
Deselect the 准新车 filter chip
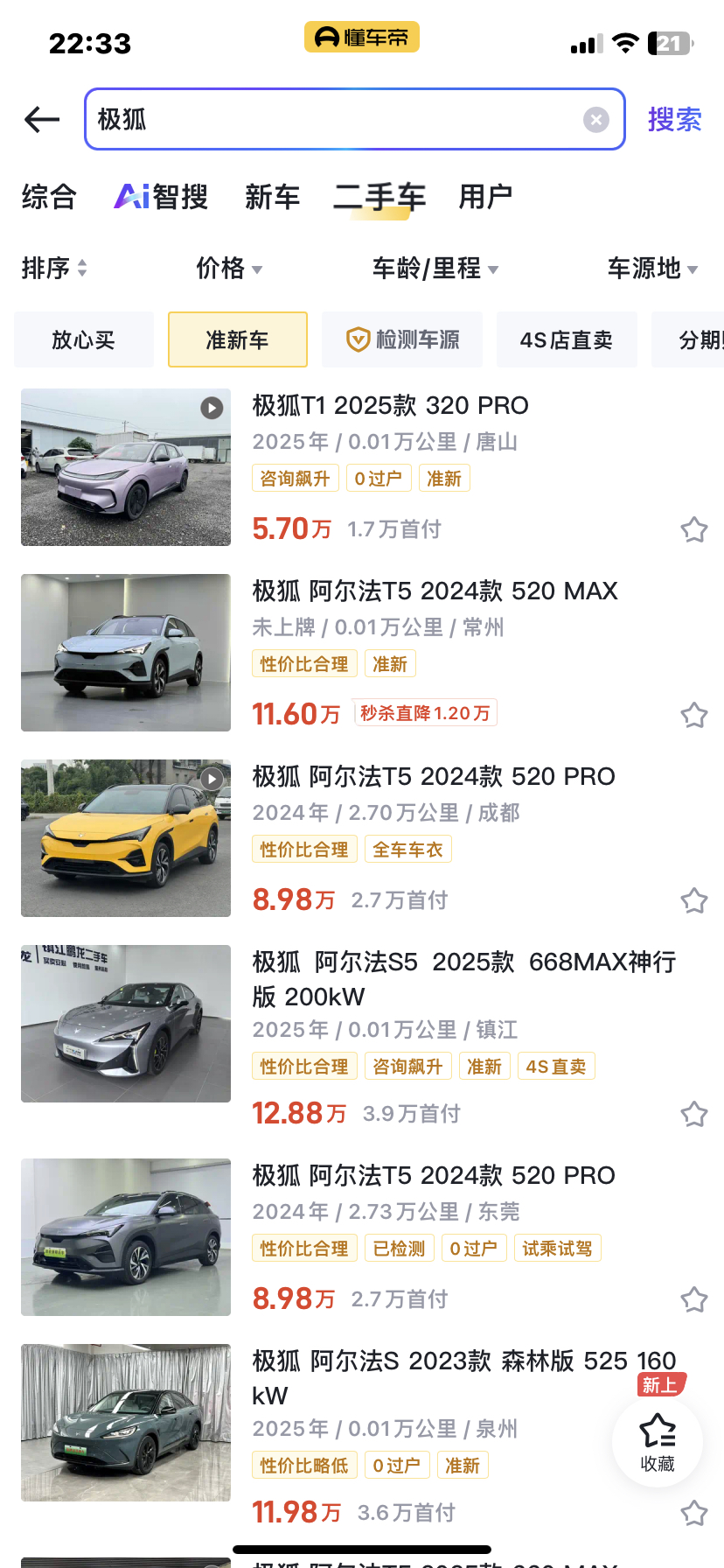(x=237, y=339)
